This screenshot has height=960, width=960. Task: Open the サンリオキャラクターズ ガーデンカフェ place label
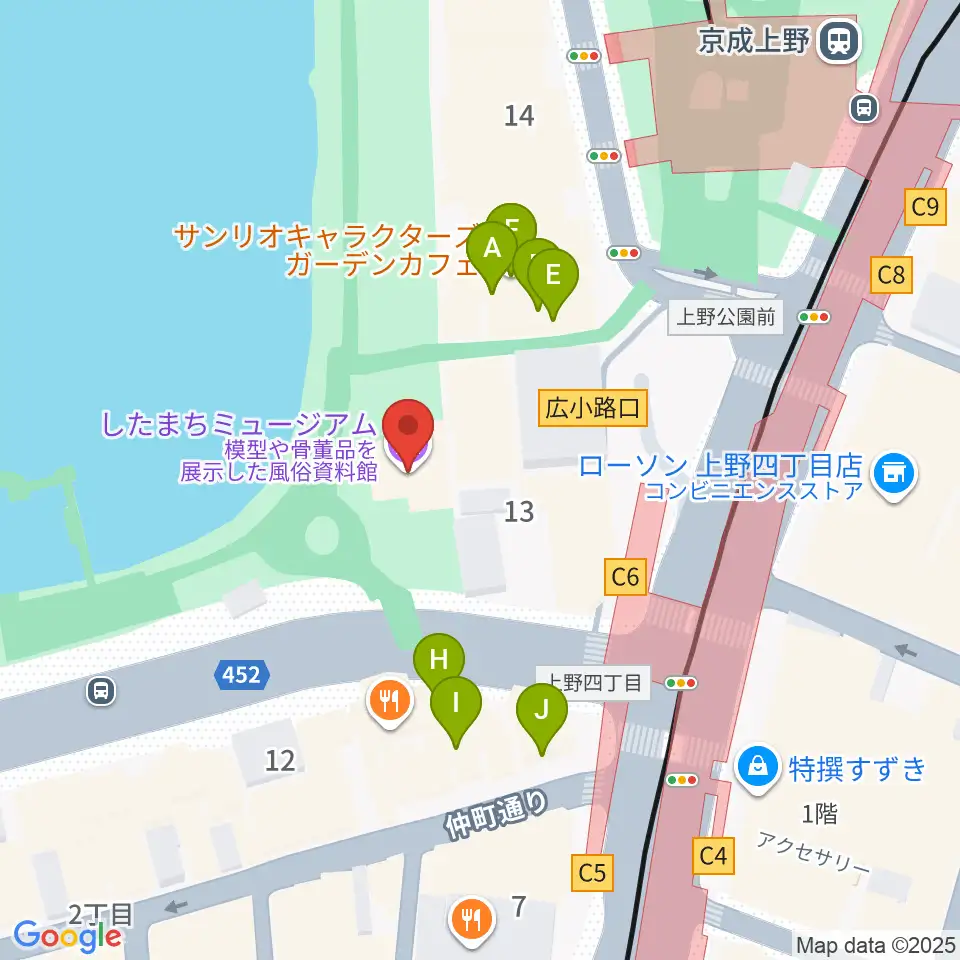326,250
